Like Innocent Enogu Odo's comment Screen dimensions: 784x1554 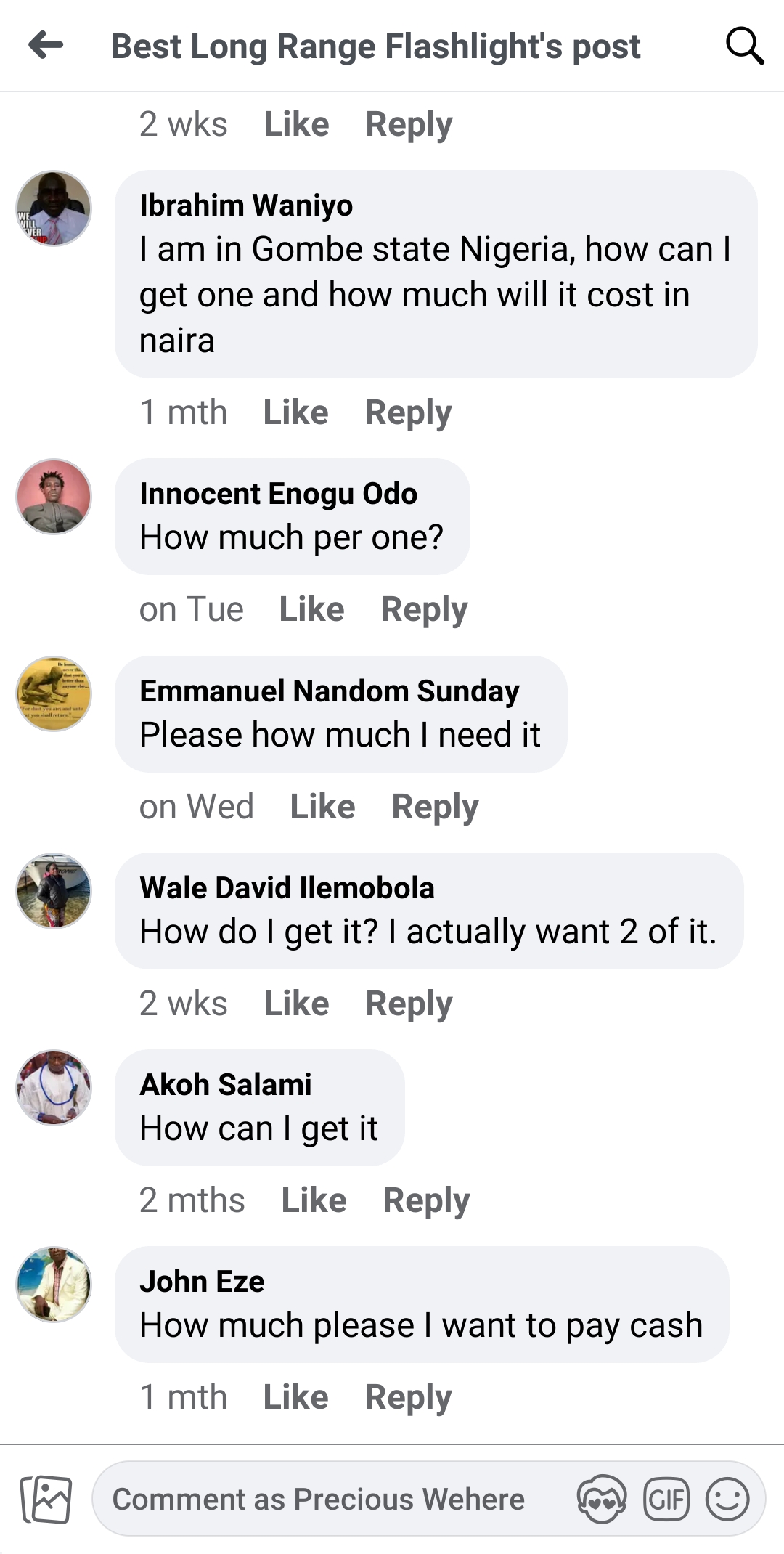[311, 609]
